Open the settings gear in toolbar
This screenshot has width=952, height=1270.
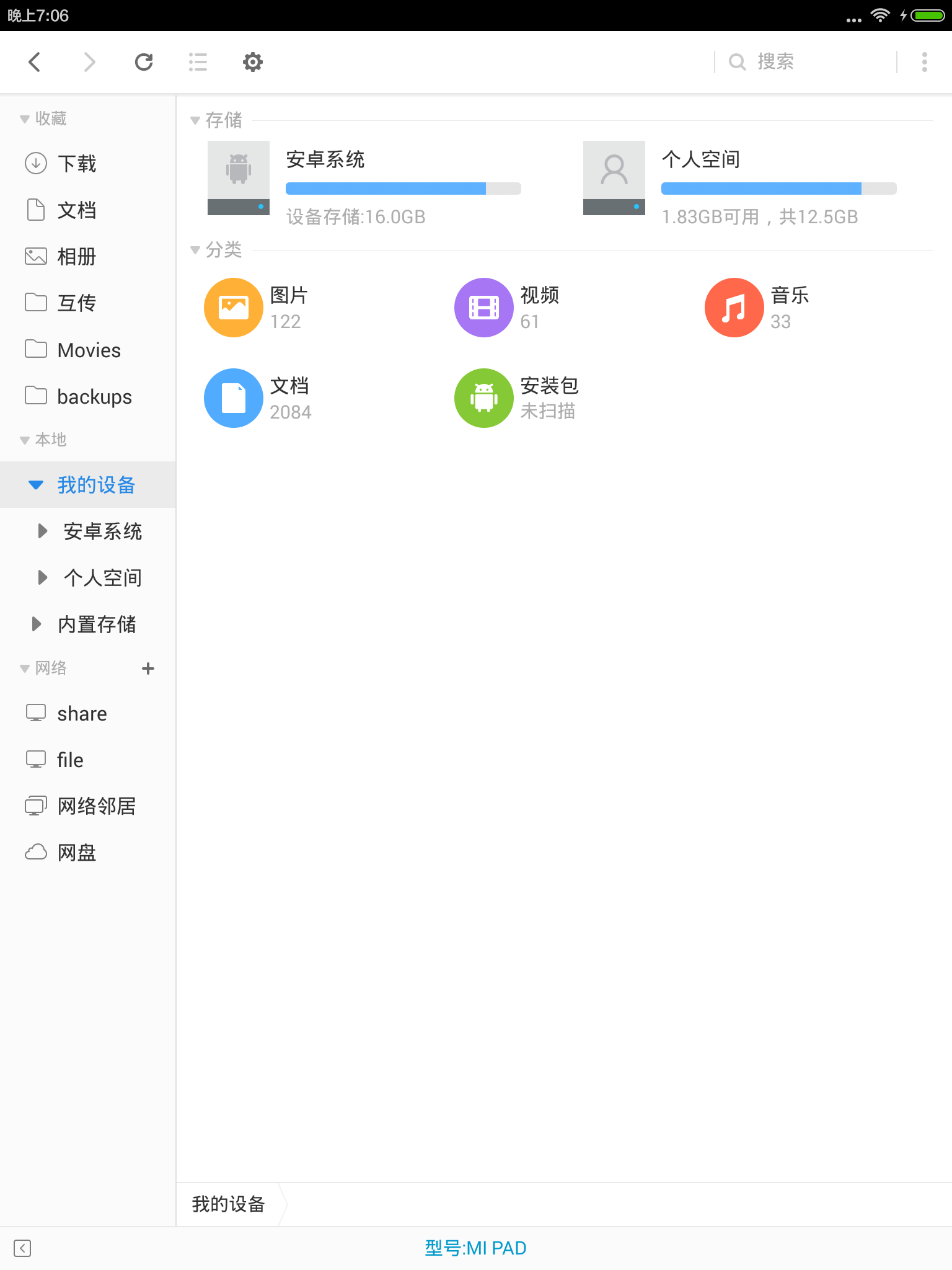[x=252, y=61]
